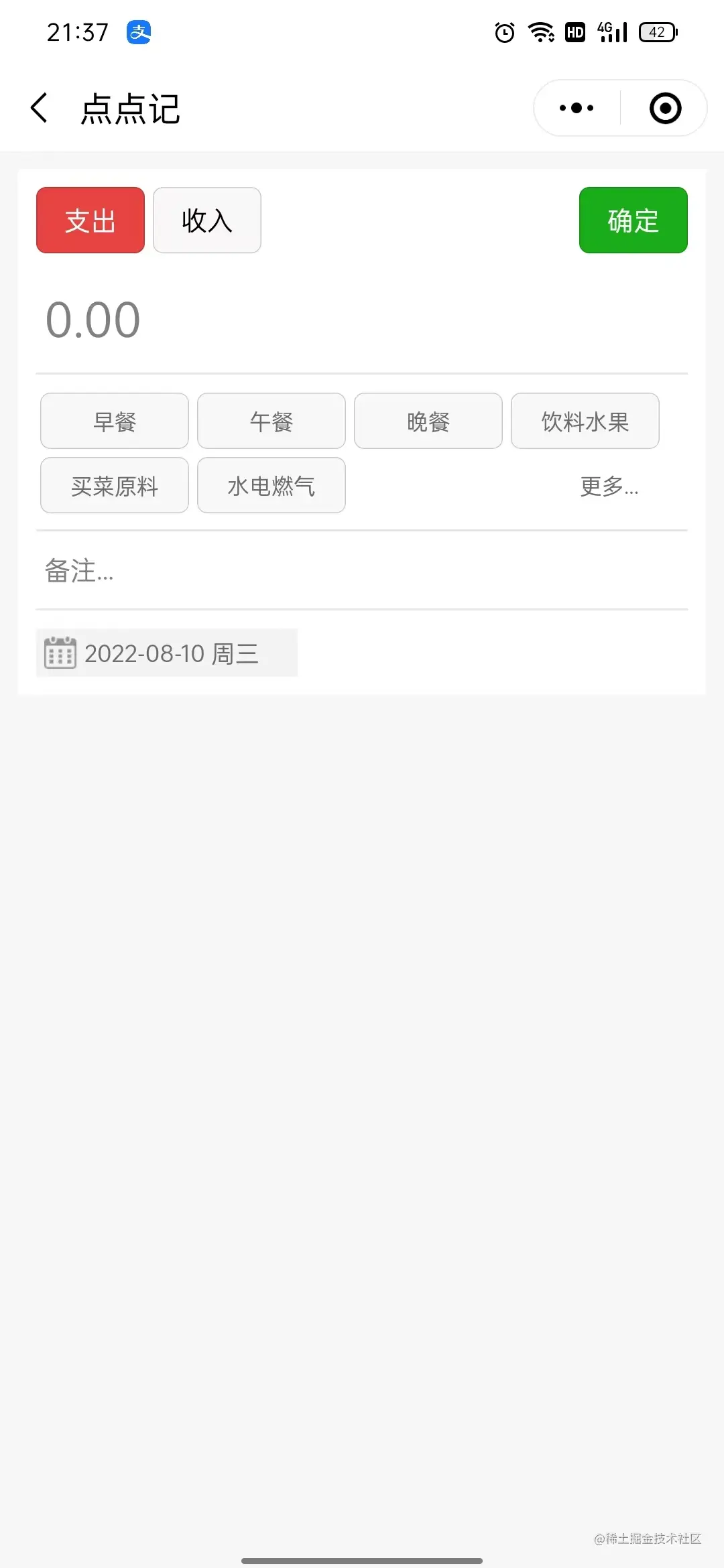Open the date picker showing 2022-08-10
This screenshot has width=724, height=1568.
[167, 653]
